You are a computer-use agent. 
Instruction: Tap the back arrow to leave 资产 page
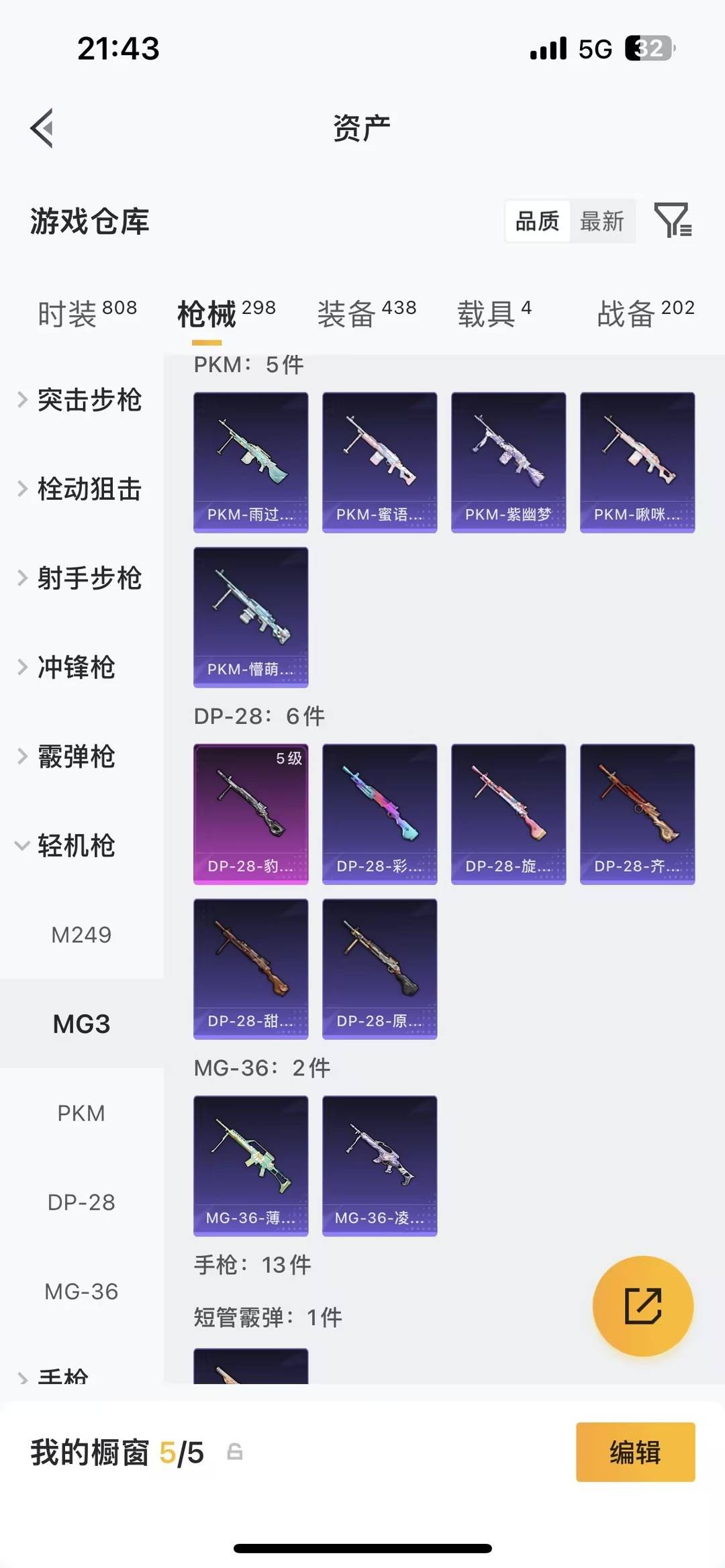click(42, 128)
